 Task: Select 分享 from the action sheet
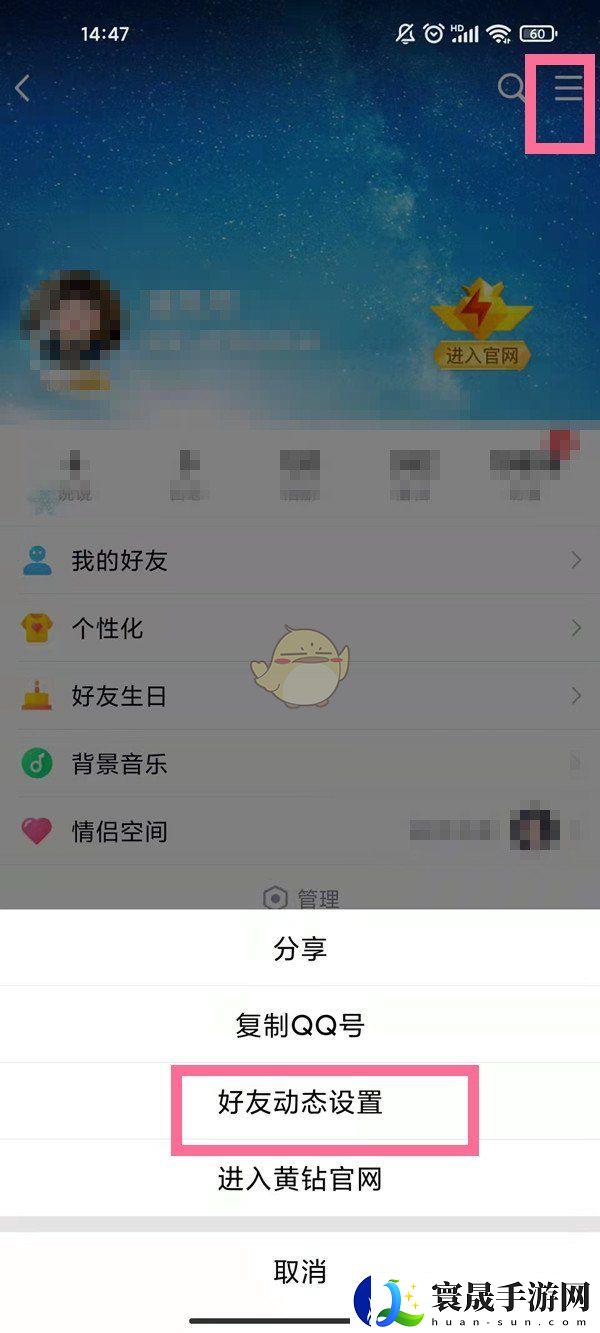pyautogui.click(x=300, y=948)
